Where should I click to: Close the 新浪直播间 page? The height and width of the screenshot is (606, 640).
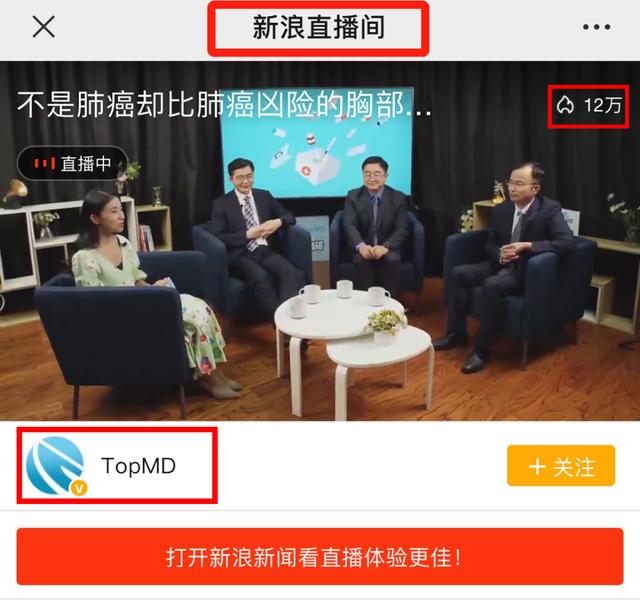tap(43, 27)
